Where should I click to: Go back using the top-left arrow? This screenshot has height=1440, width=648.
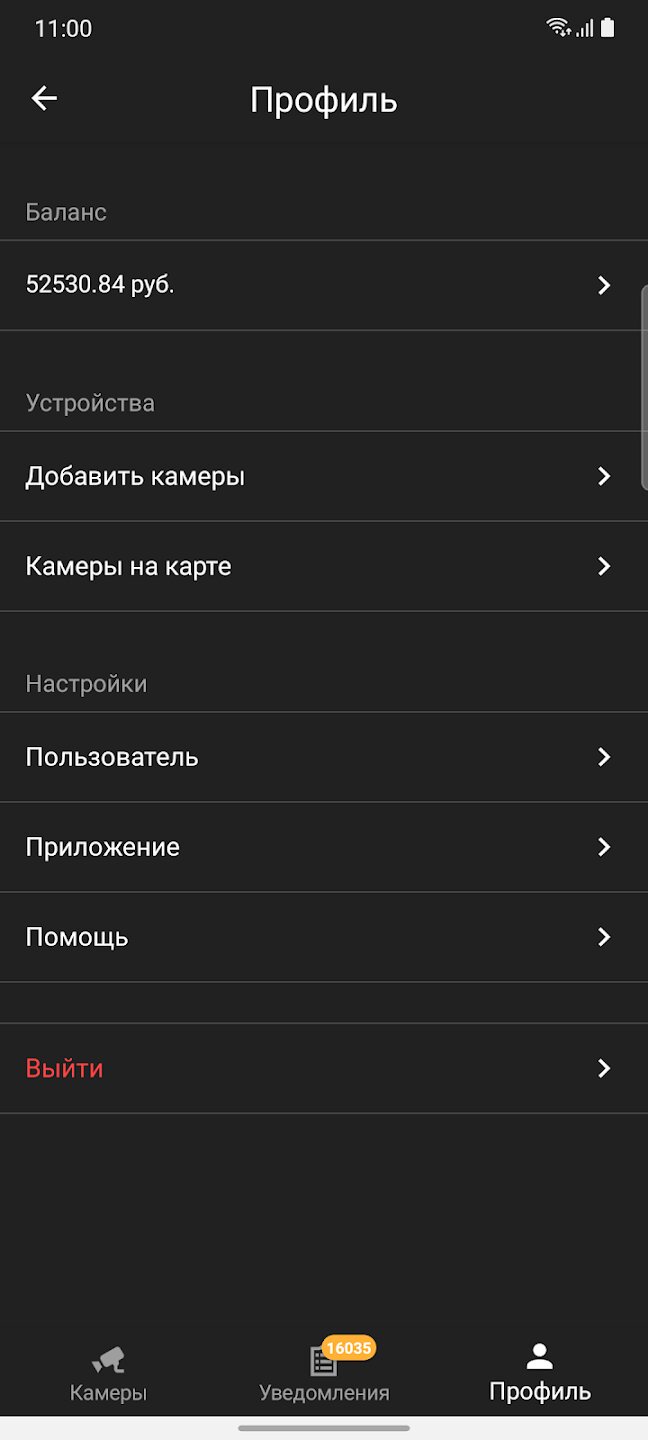[44, 98]
